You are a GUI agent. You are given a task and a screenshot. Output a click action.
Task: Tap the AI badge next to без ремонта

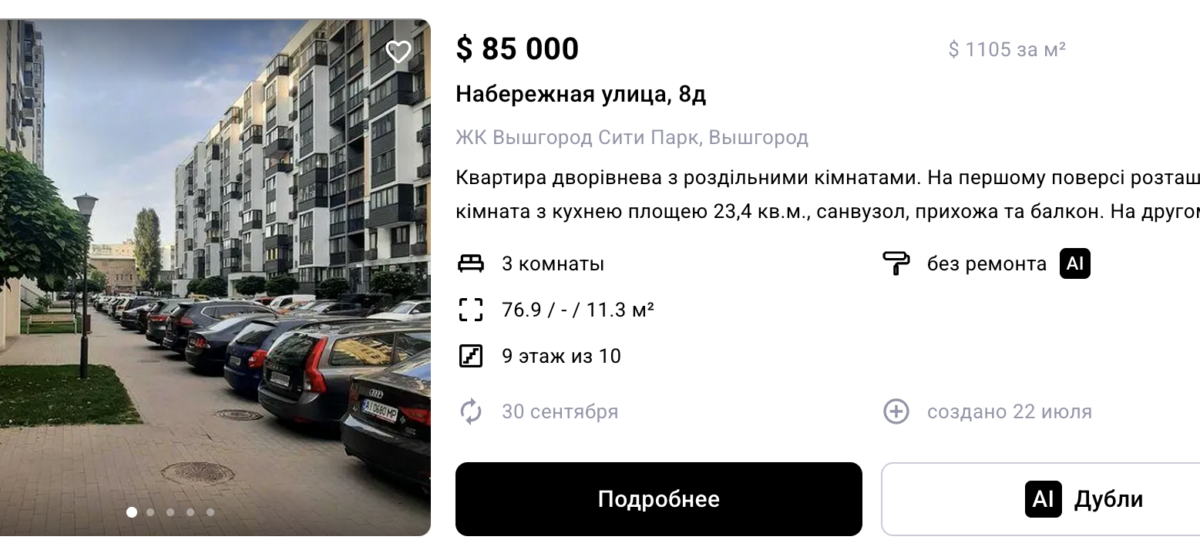tap(1075, 264)
